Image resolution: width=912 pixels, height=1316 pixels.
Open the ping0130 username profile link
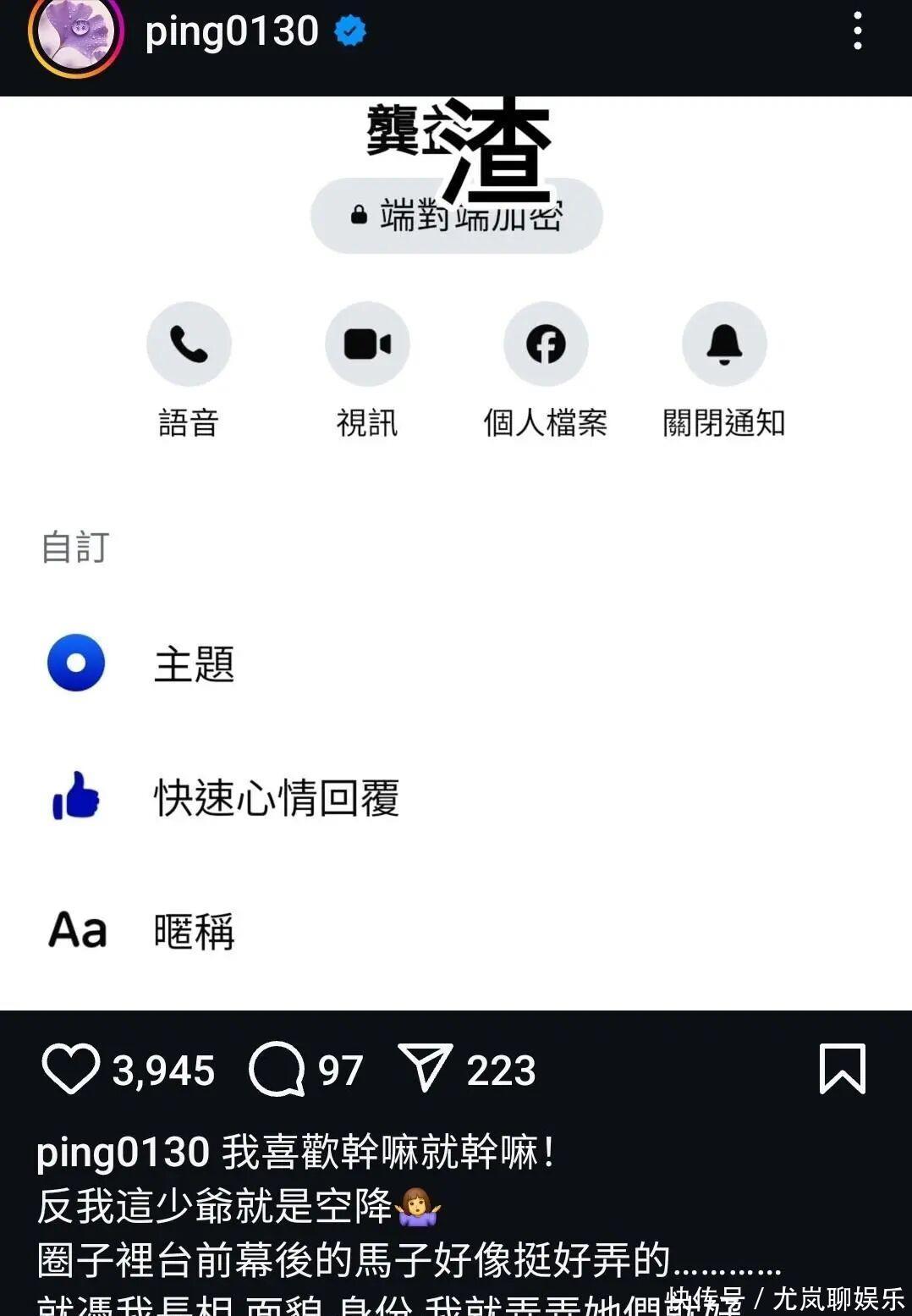pos(231,32)
